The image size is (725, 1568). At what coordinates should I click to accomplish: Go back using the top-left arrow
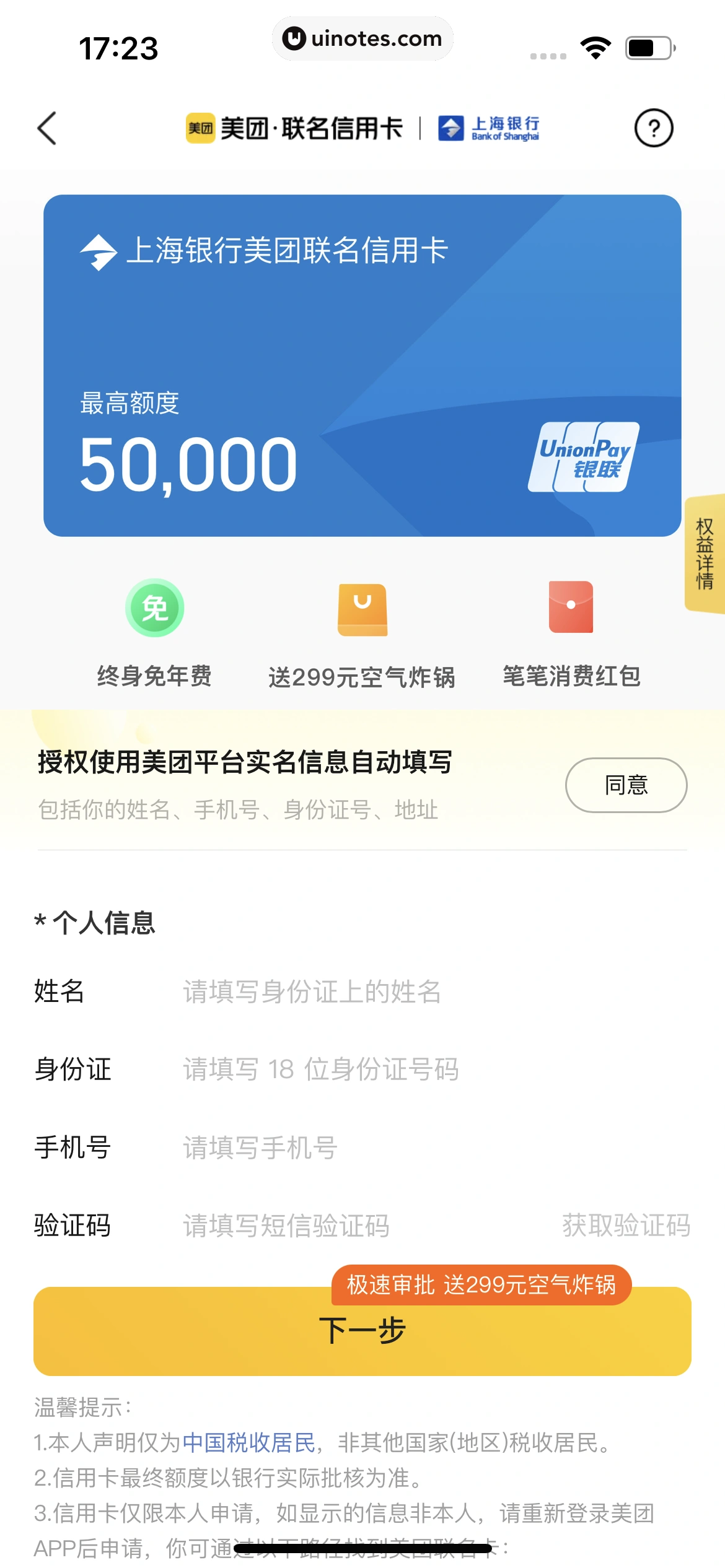coord(47,128)
